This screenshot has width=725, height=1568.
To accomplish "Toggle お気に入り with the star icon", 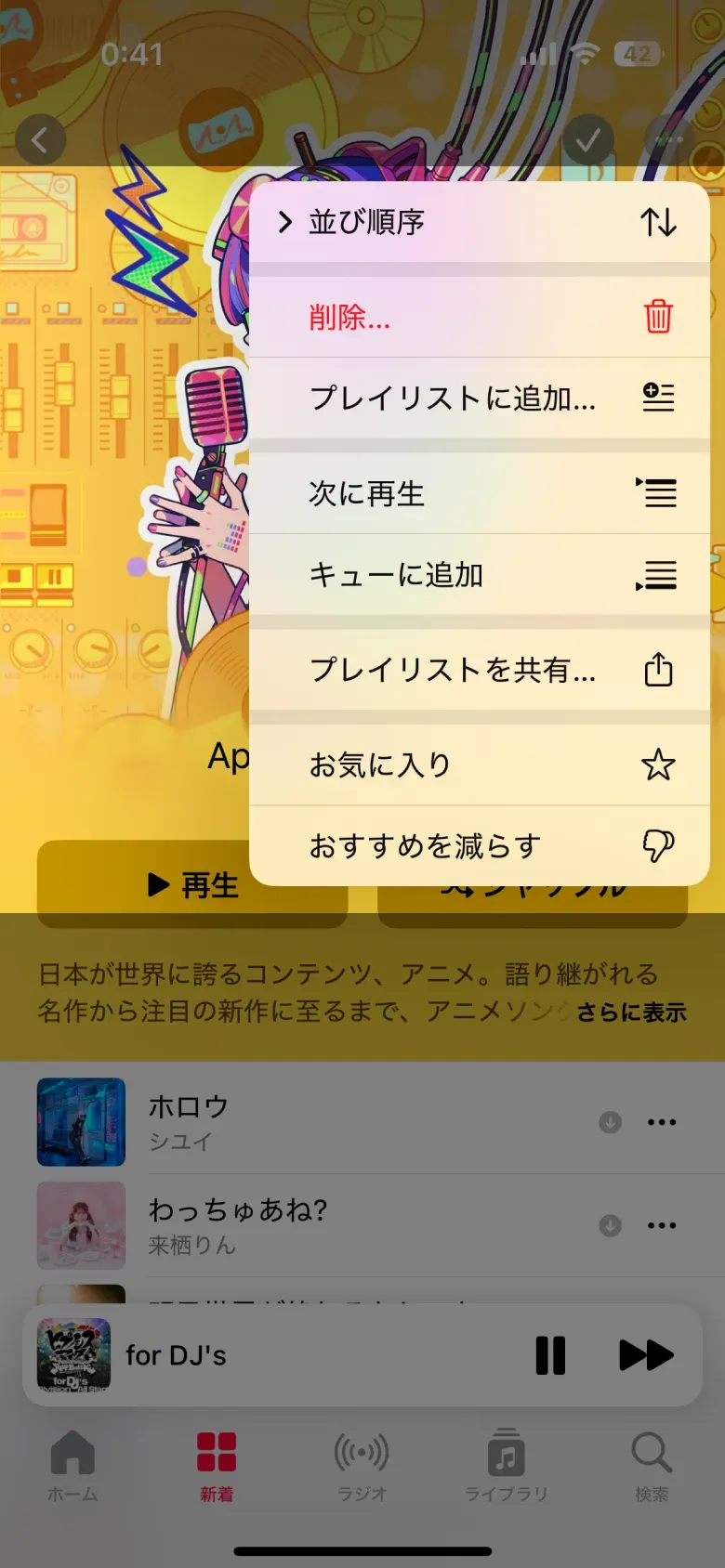I will (x=658, y=764).
